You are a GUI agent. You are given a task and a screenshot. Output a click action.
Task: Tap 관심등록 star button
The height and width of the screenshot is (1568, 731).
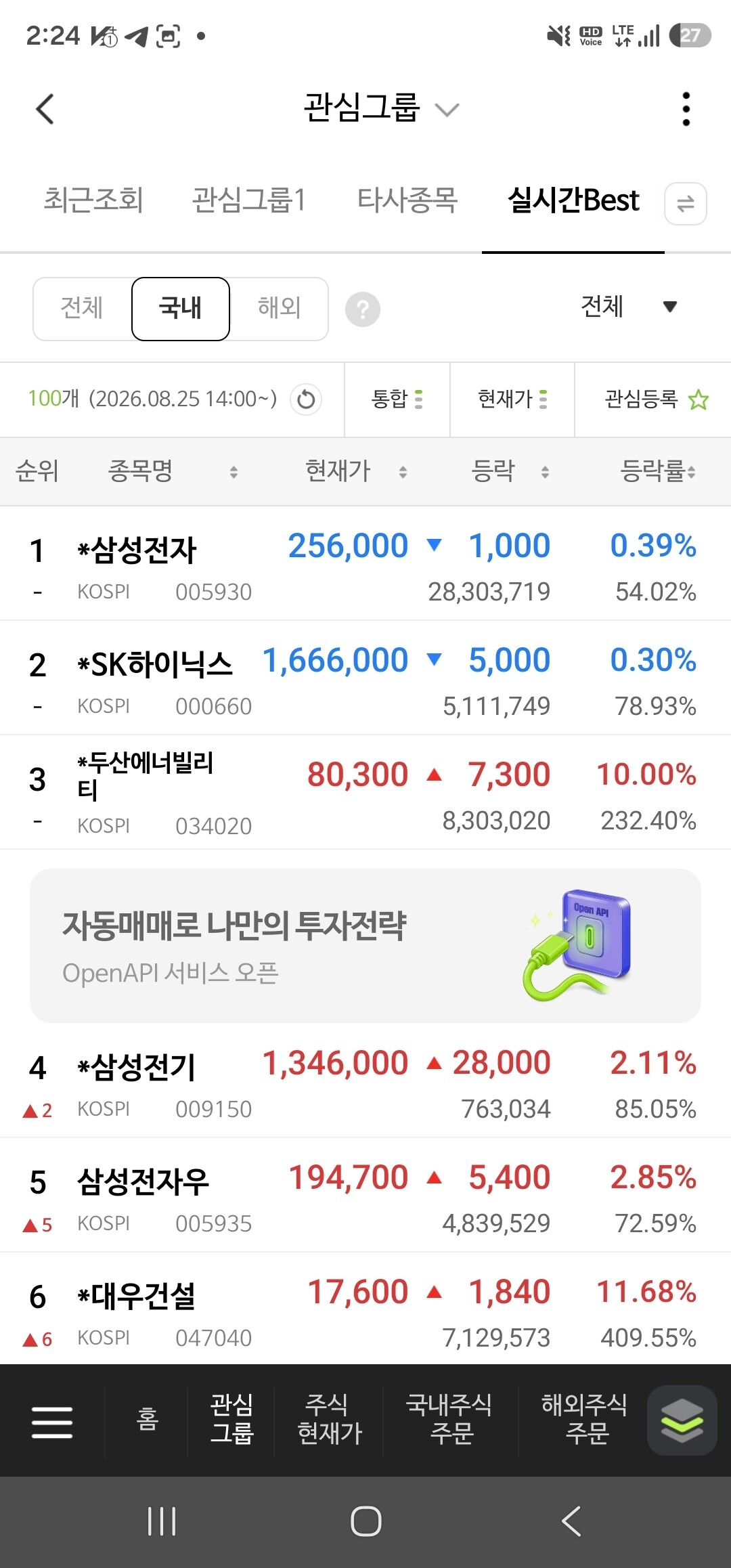656,399
